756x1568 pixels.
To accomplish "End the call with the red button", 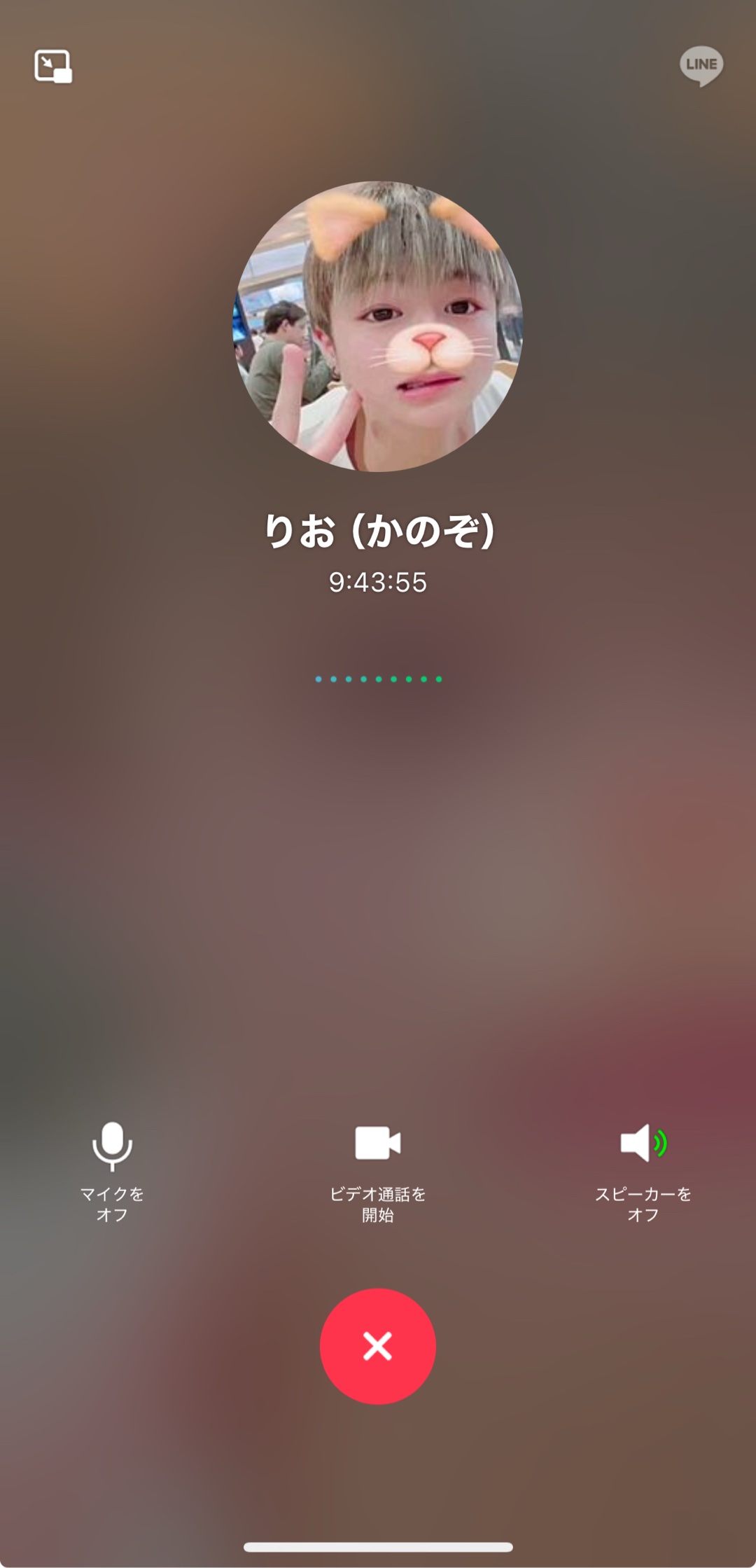I will click(377, 1345).
